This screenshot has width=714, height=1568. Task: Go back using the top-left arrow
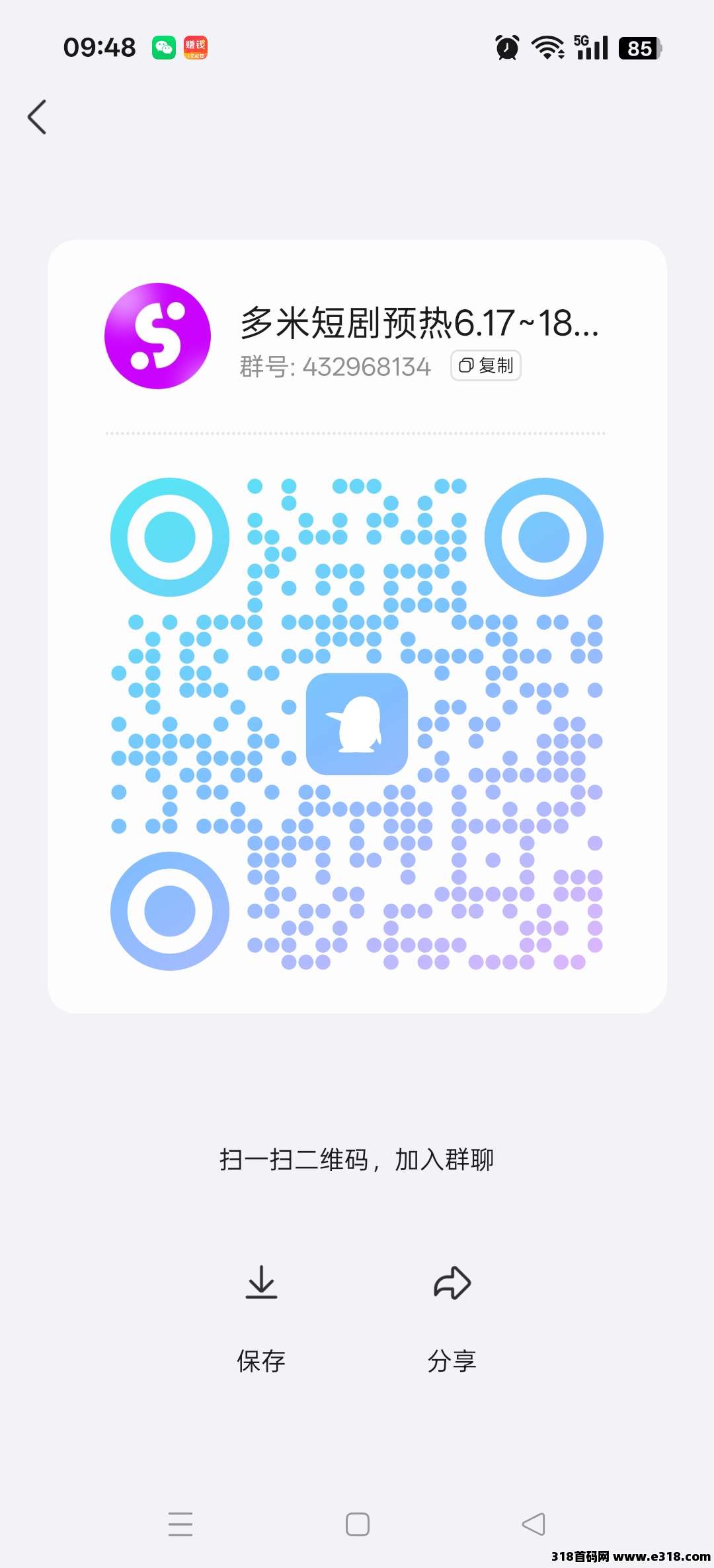pos(37,117)
